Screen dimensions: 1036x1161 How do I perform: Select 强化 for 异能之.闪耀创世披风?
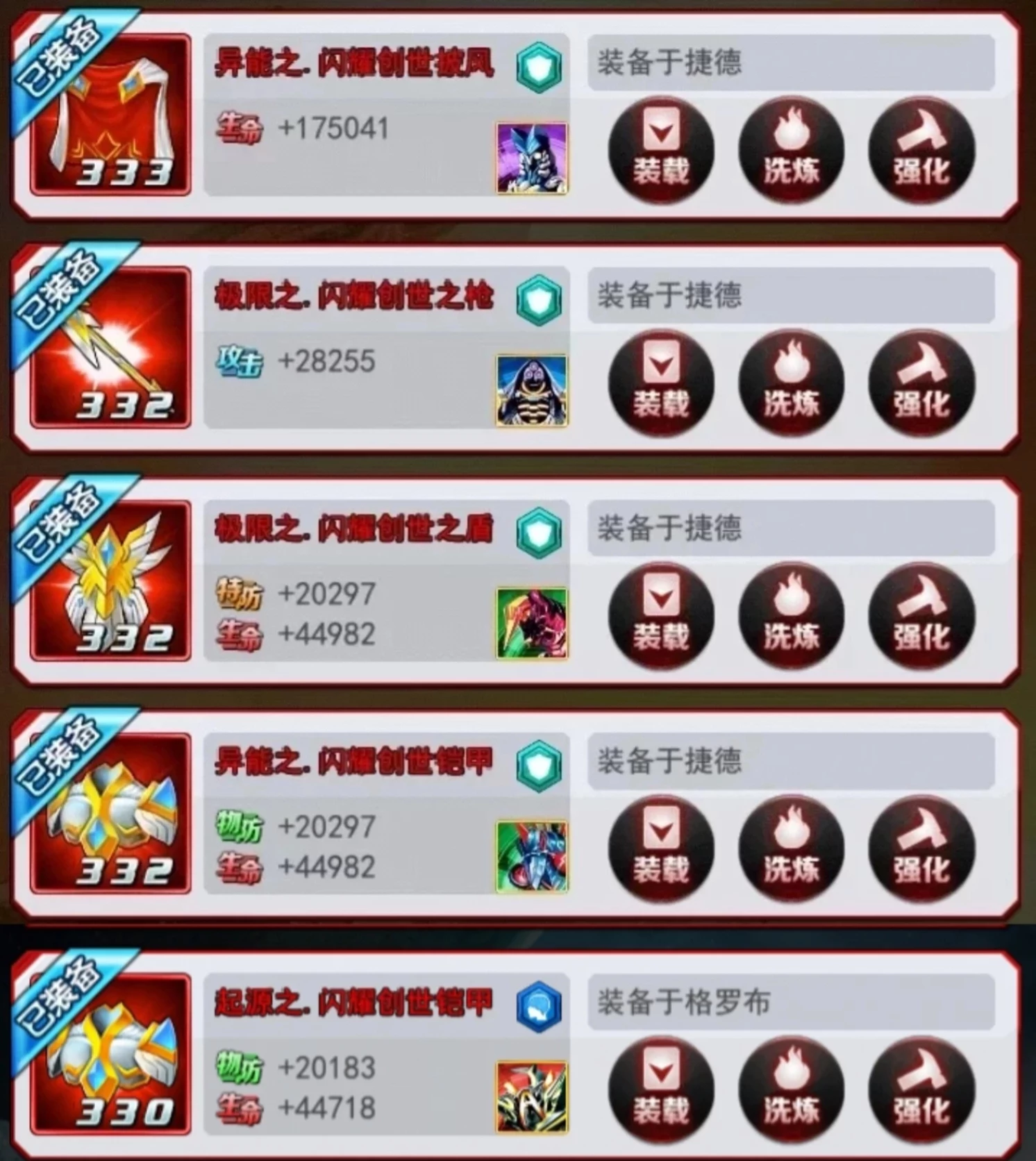click(921, 150)
